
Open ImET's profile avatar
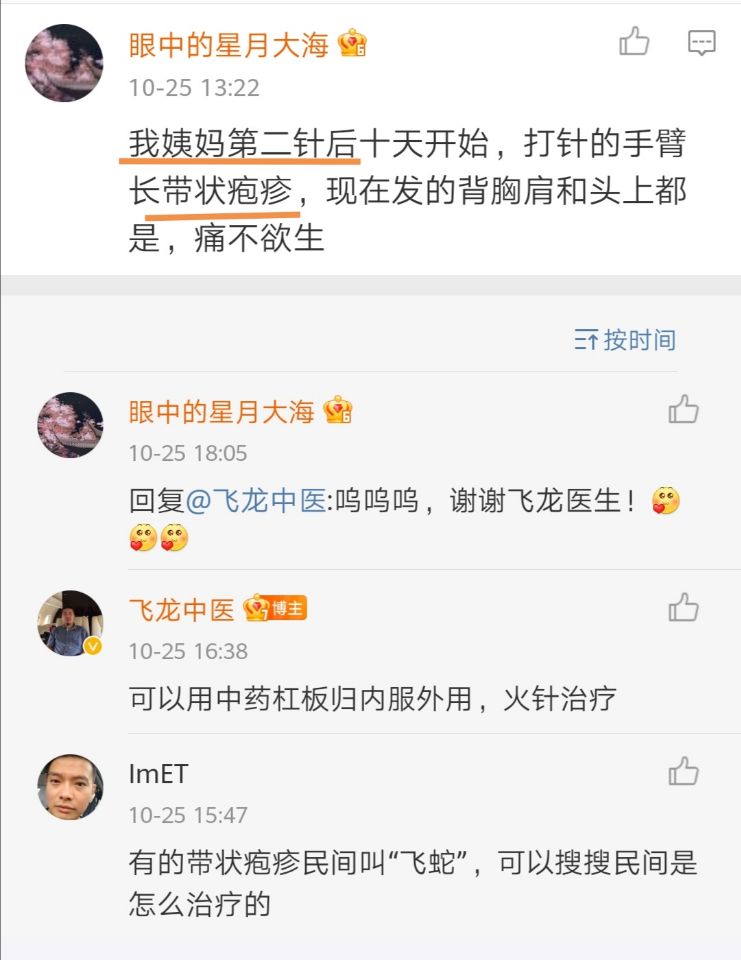(x=70, y=787)
